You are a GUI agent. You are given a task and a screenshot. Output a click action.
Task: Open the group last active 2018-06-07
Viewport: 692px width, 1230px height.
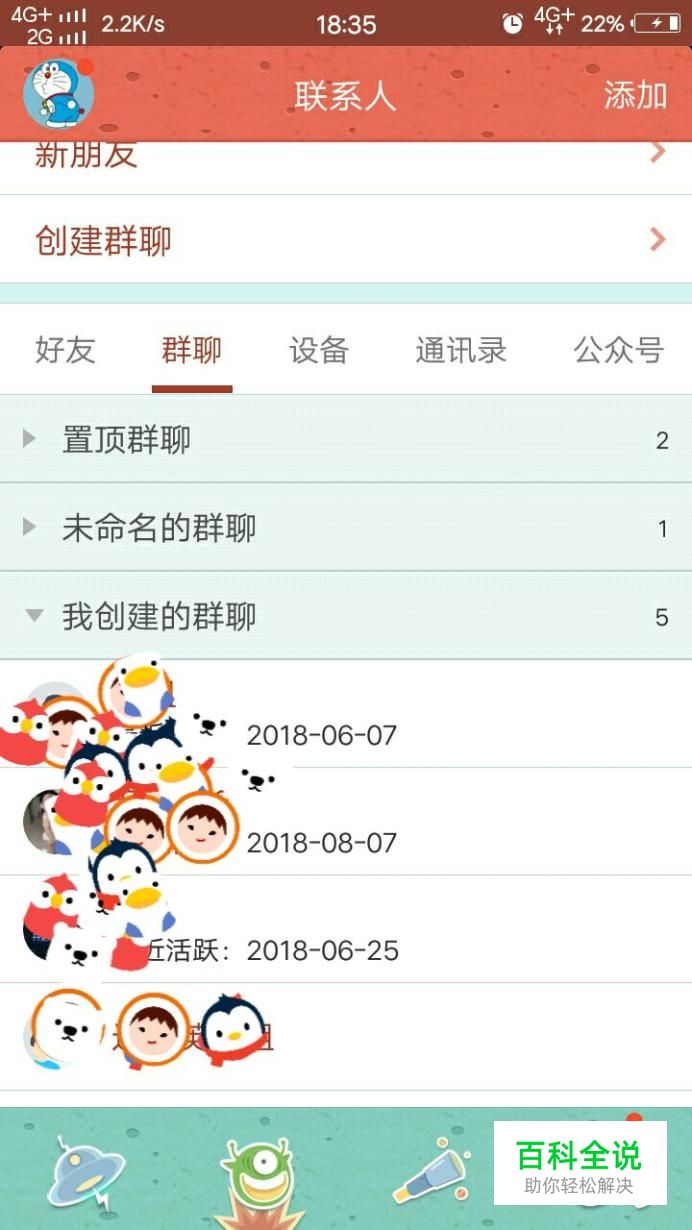click(400, 715)
